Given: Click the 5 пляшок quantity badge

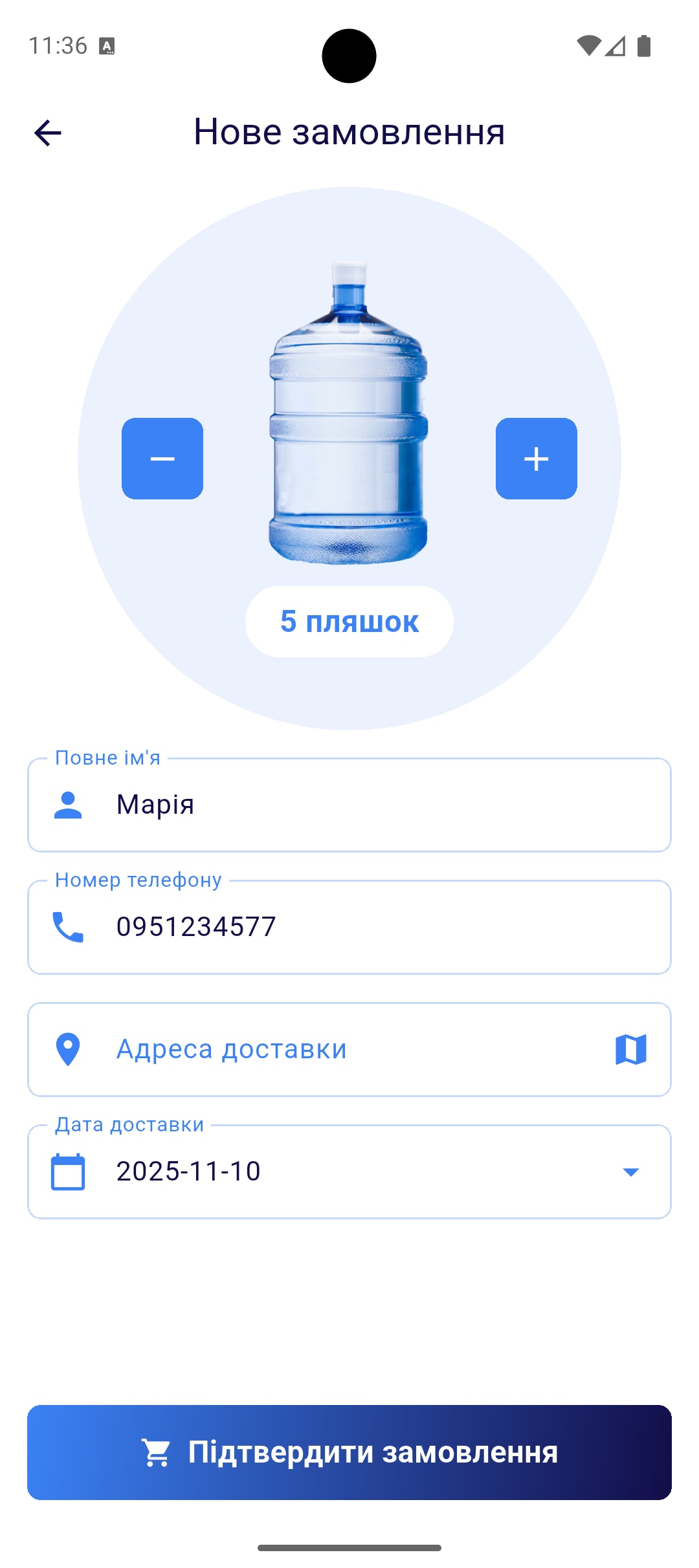Looking at the screenshot, I should pyautogui.click(x=349, y=621).
